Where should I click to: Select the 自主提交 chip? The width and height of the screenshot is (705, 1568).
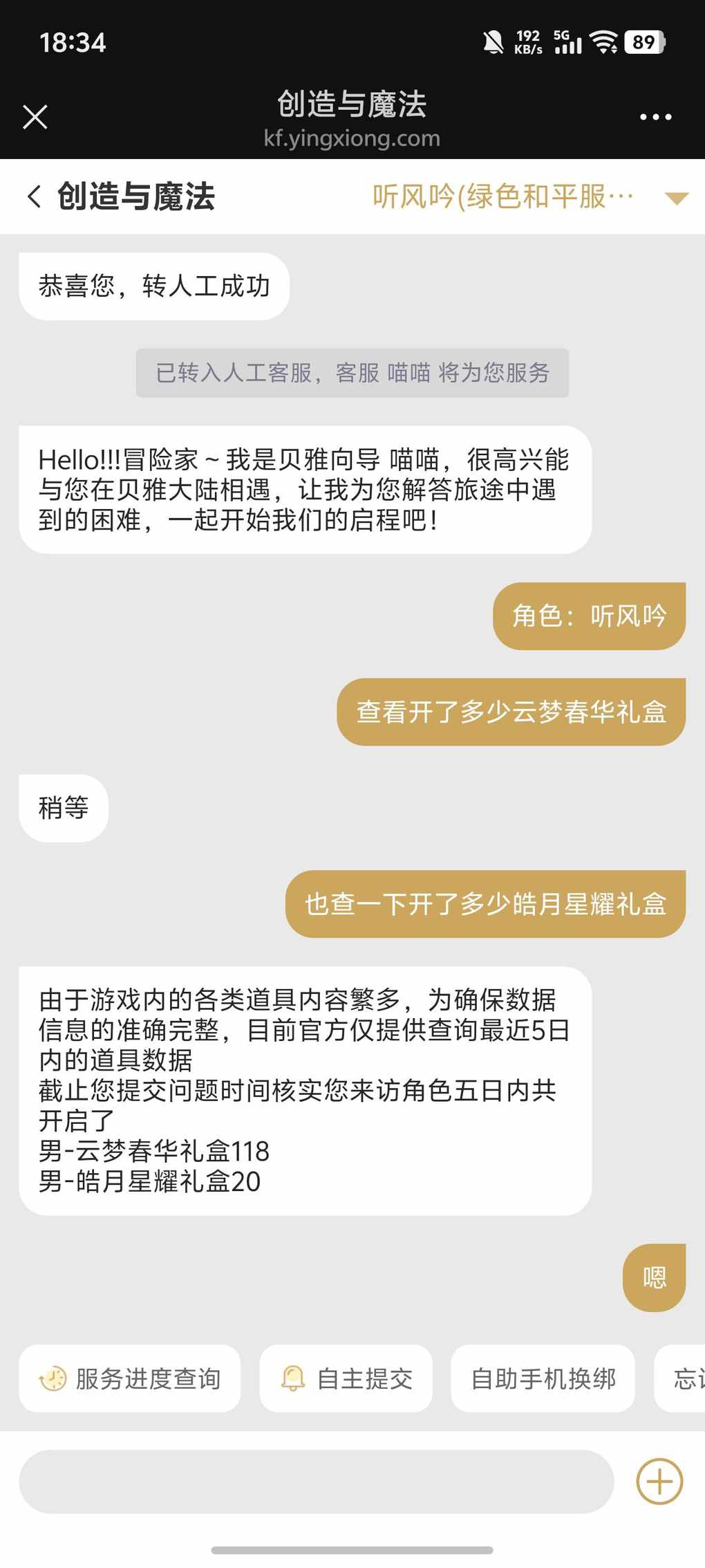[346, 1378]
